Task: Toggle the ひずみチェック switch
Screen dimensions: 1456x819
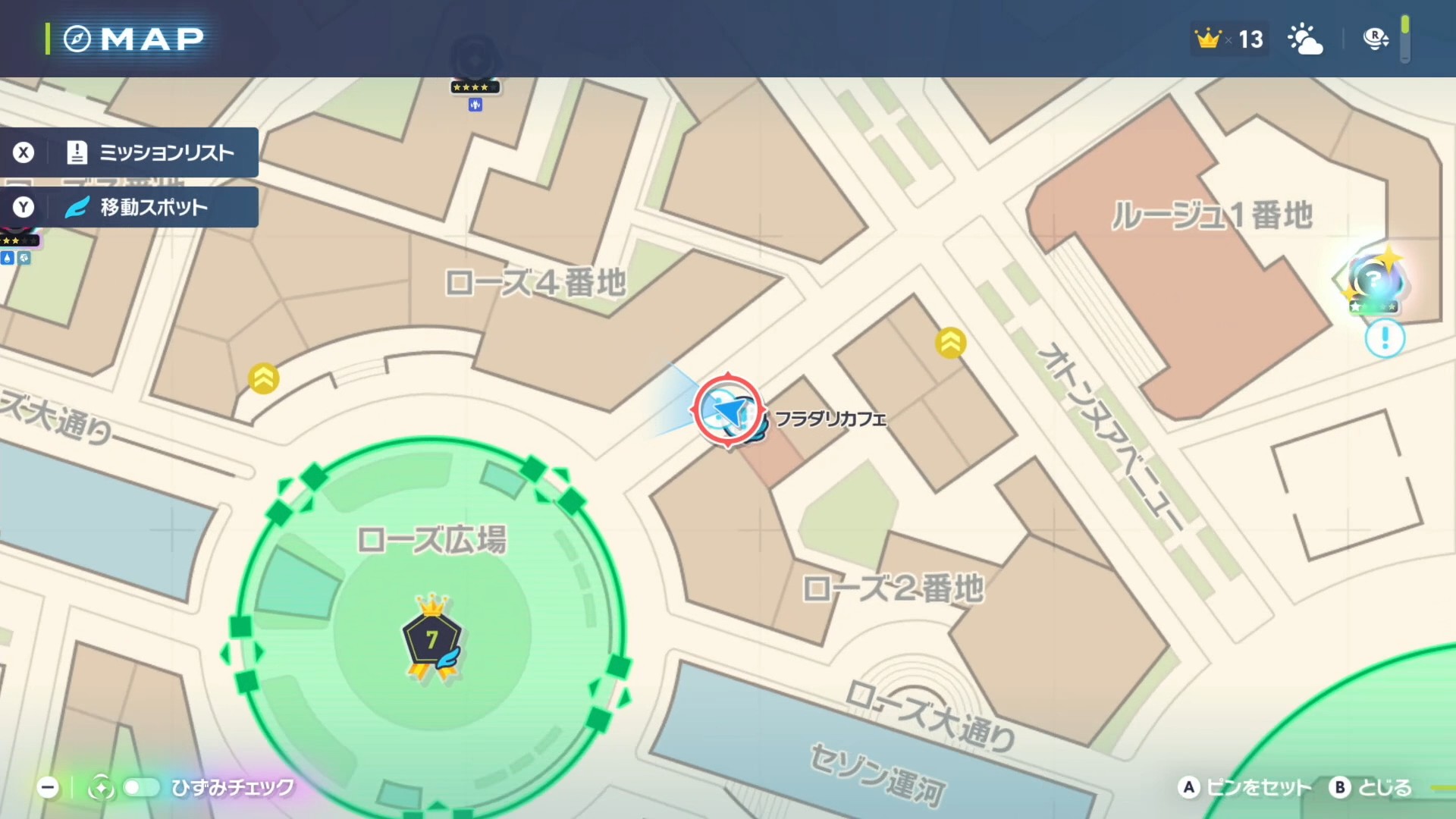Action: click(x=141, y=788)
